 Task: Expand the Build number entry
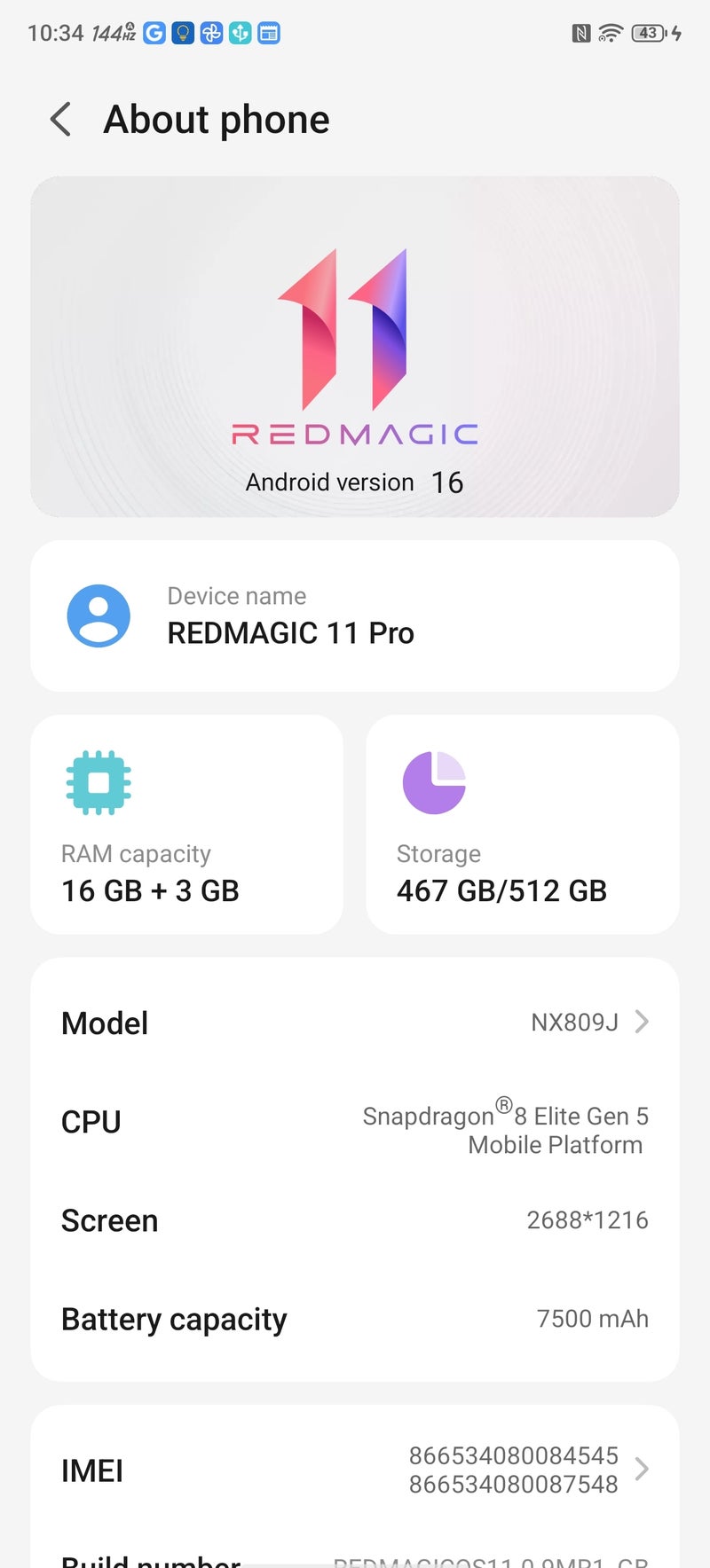[355, 1556]
